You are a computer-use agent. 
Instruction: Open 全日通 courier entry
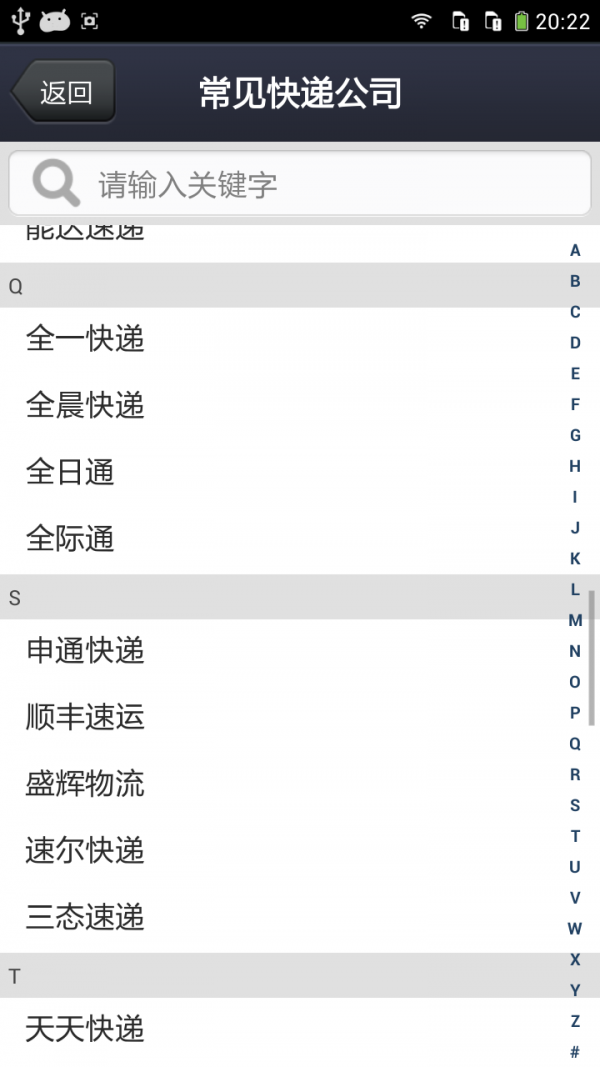[70, 471]
